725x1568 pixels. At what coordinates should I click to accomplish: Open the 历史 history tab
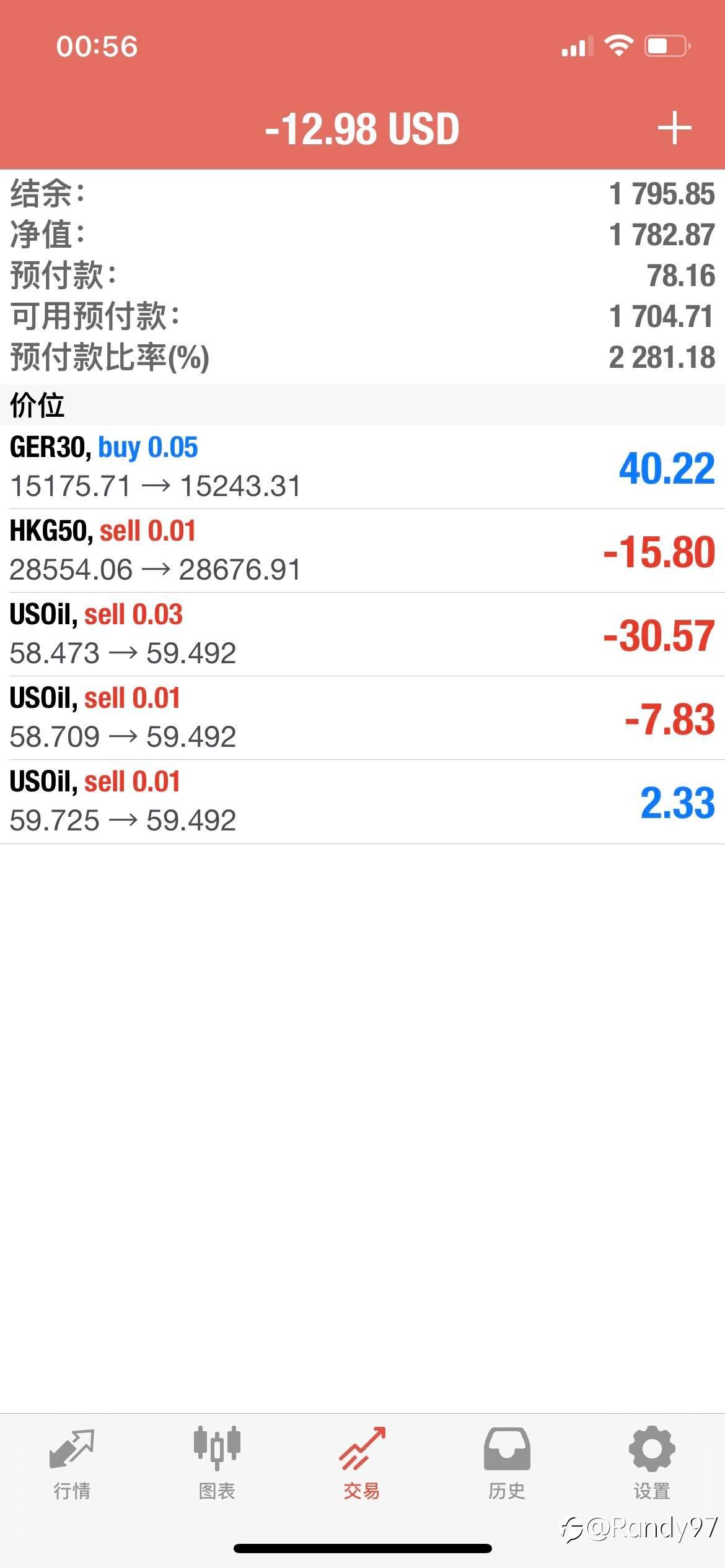[507, 1463]
